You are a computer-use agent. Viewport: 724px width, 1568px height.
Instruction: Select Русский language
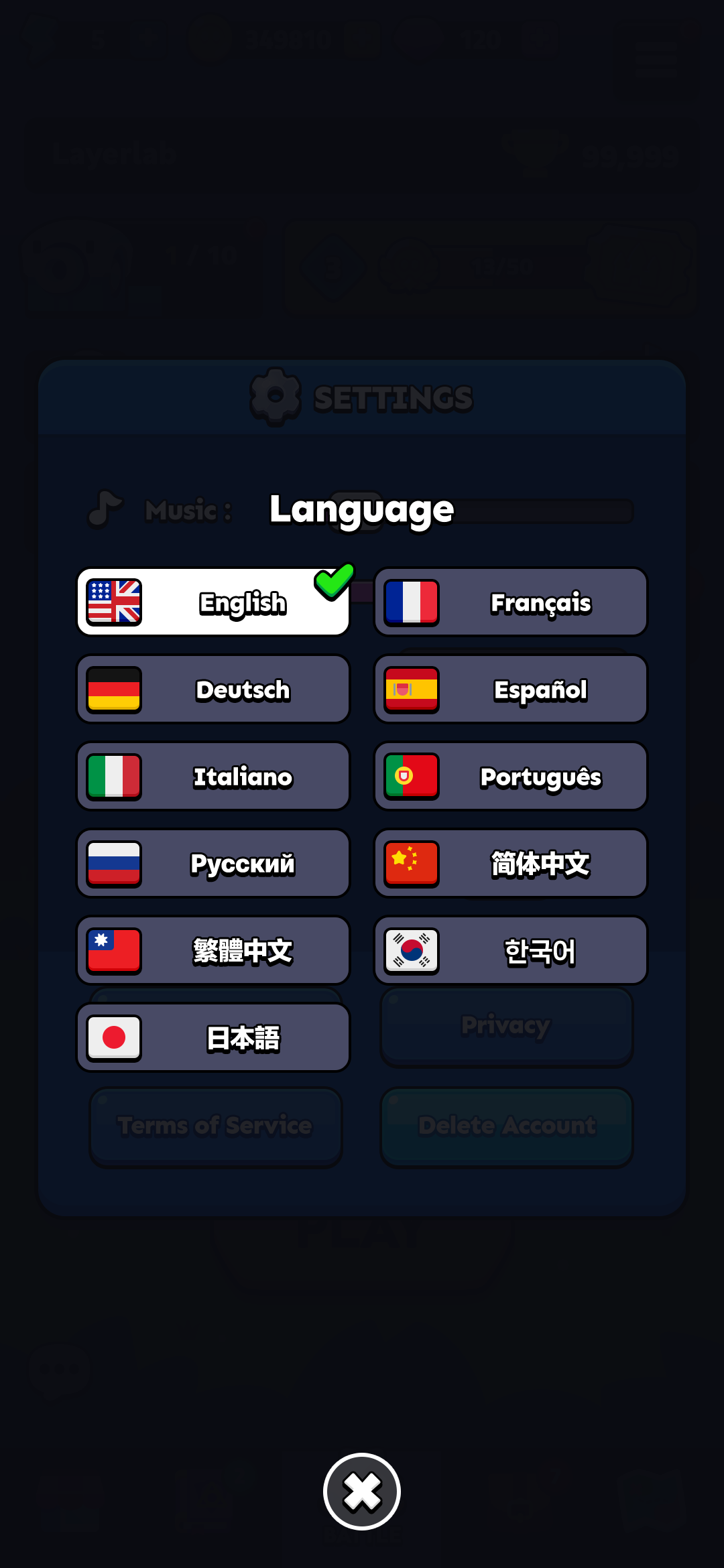(213, 863)
